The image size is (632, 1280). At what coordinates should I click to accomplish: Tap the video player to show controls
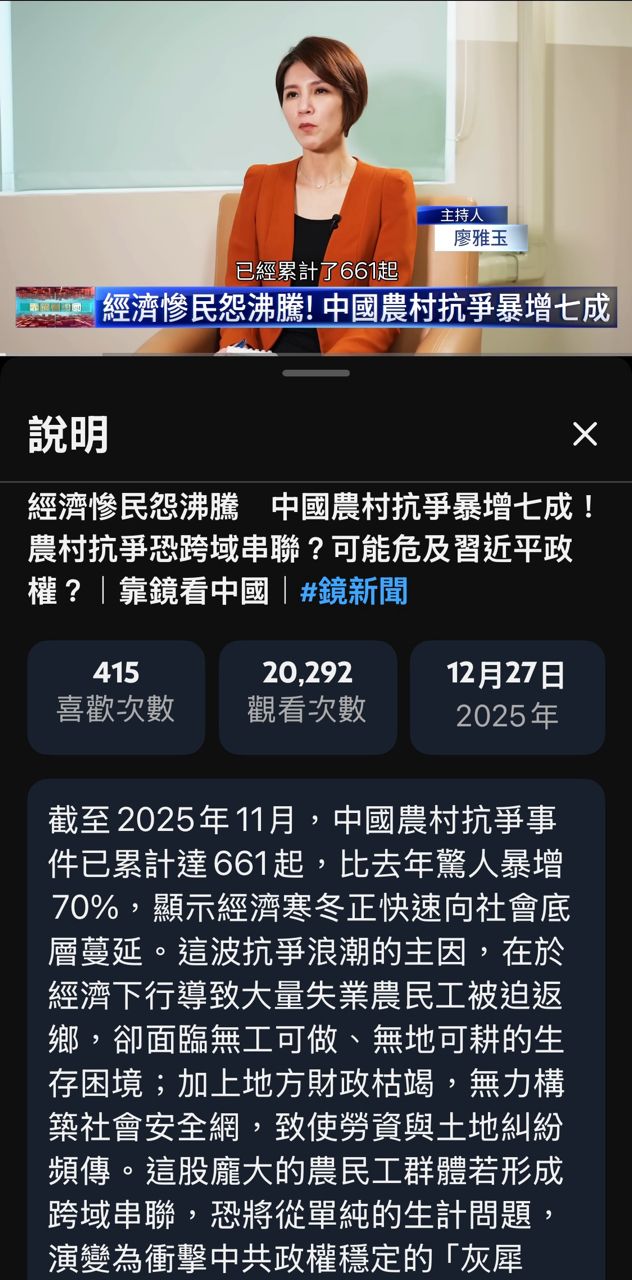316,150
